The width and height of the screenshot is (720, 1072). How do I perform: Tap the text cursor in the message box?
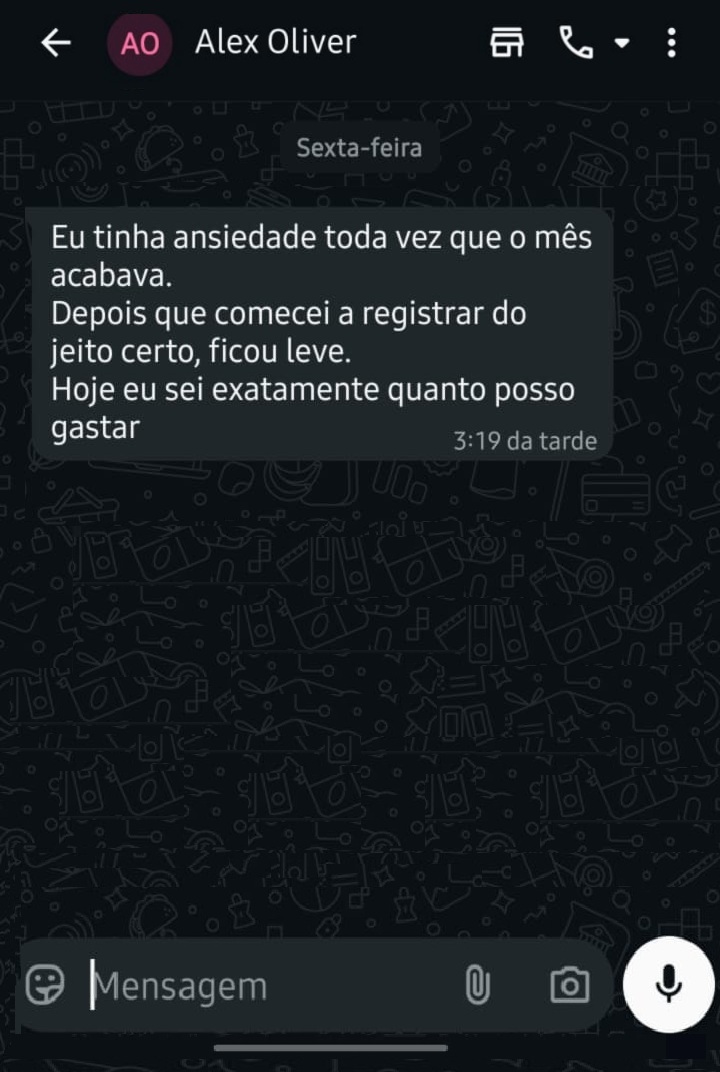92,985
